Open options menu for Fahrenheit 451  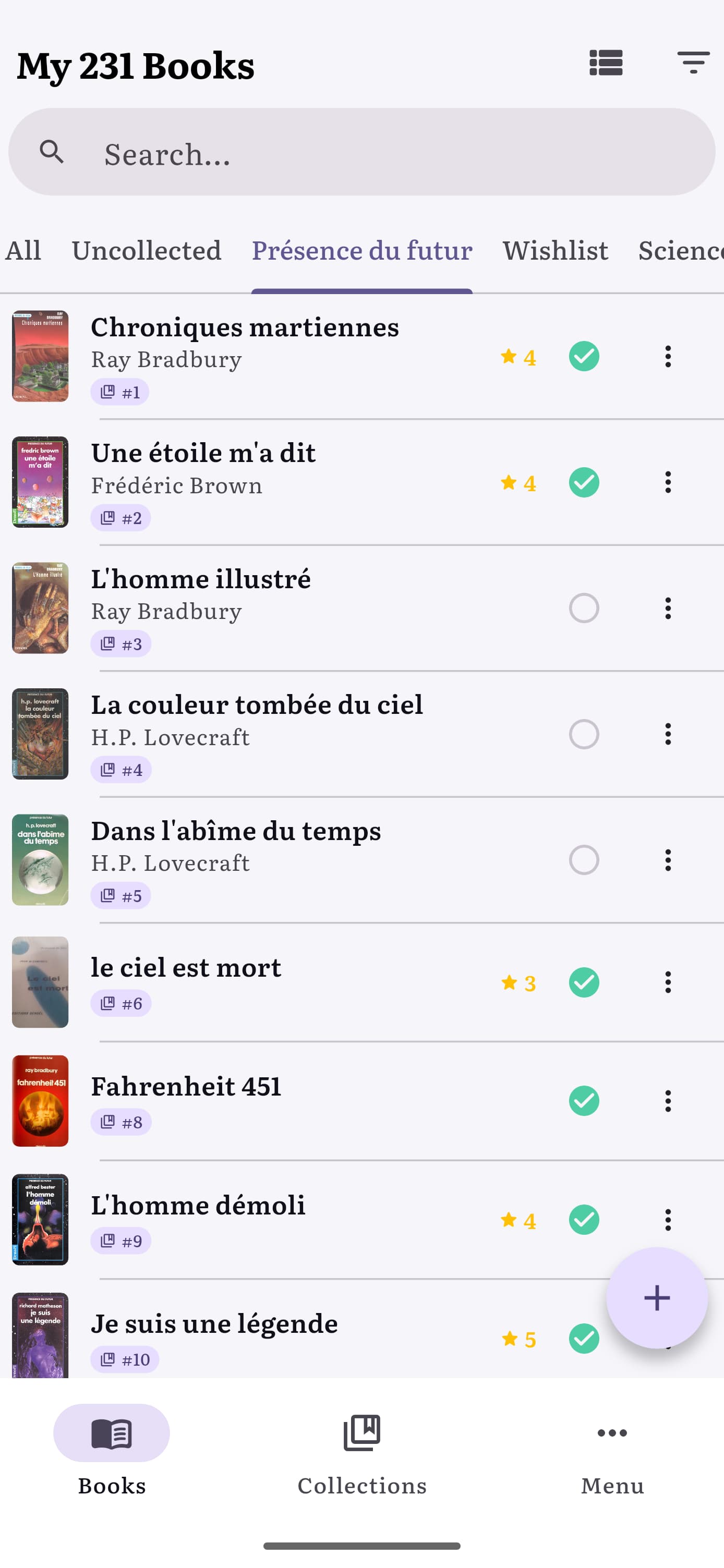(668, 1100)
